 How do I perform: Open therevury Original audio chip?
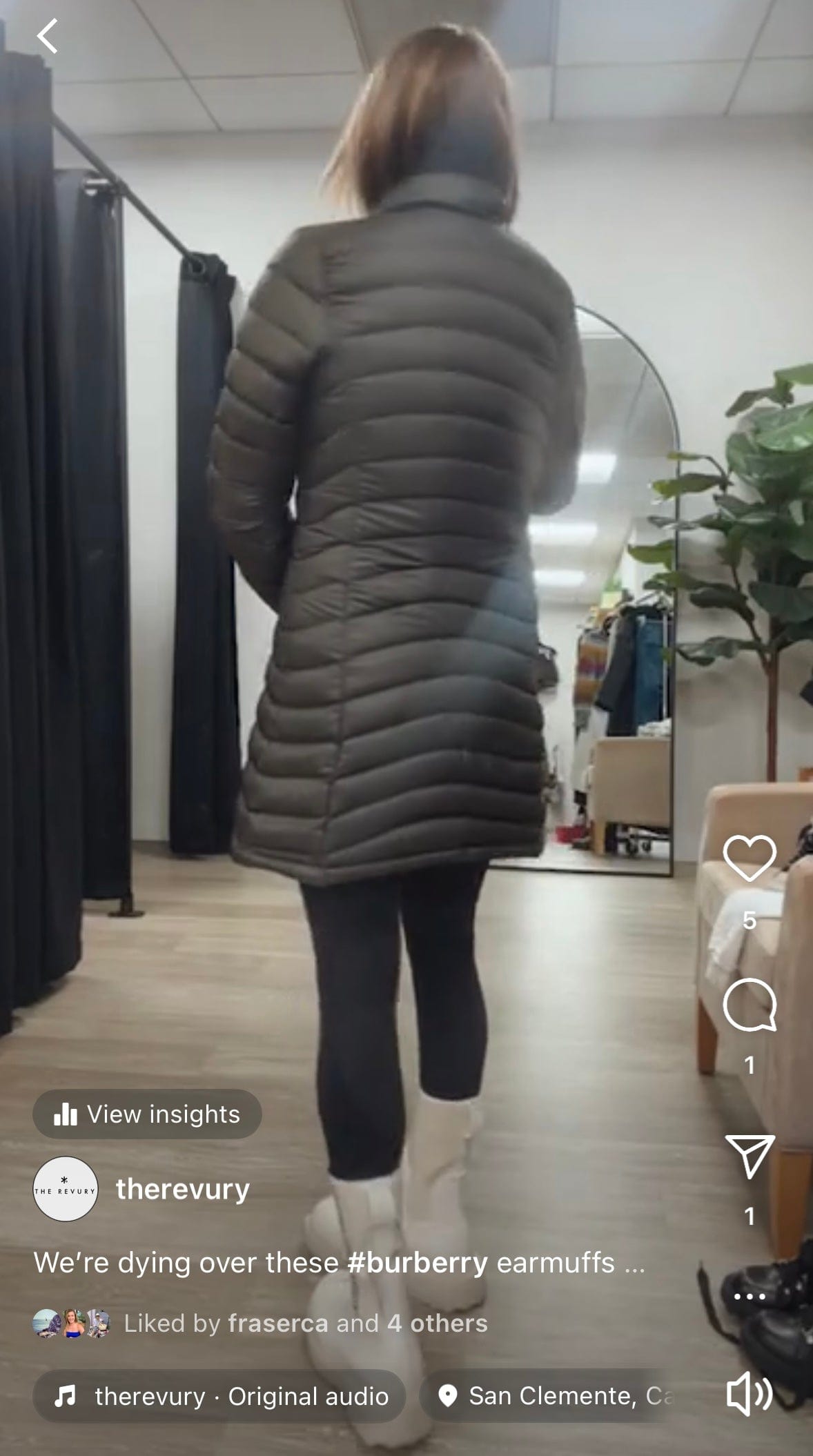(x=219, y=1396)
